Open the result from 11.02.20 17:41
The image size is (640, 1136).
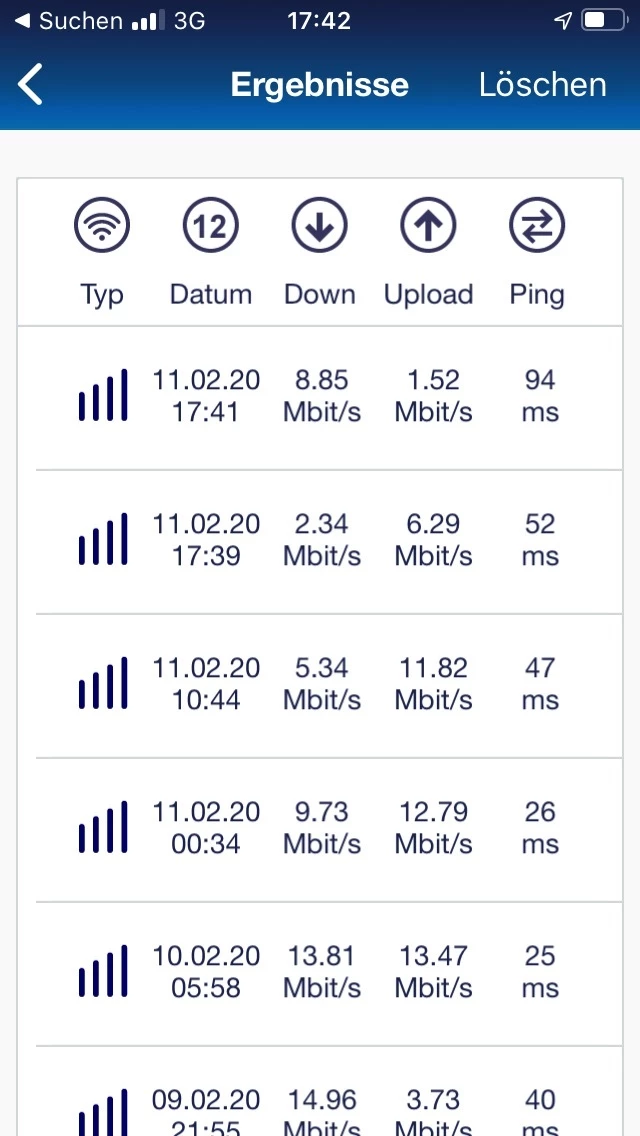[320, 397]
